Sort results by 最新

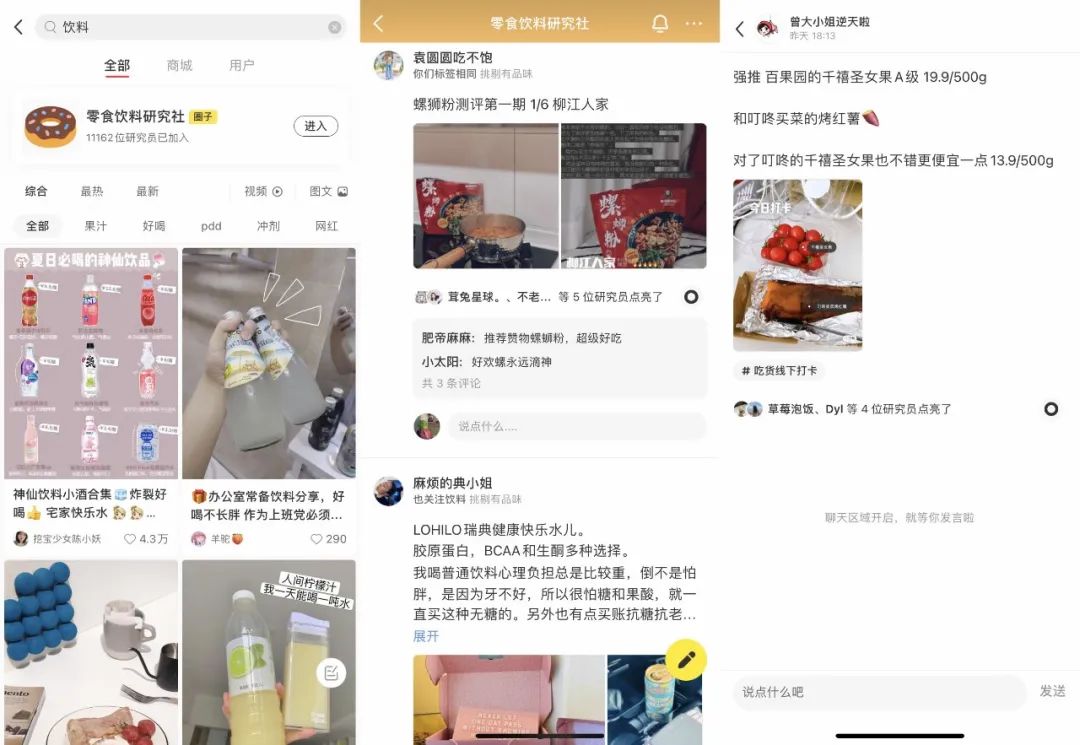(147, 191)
